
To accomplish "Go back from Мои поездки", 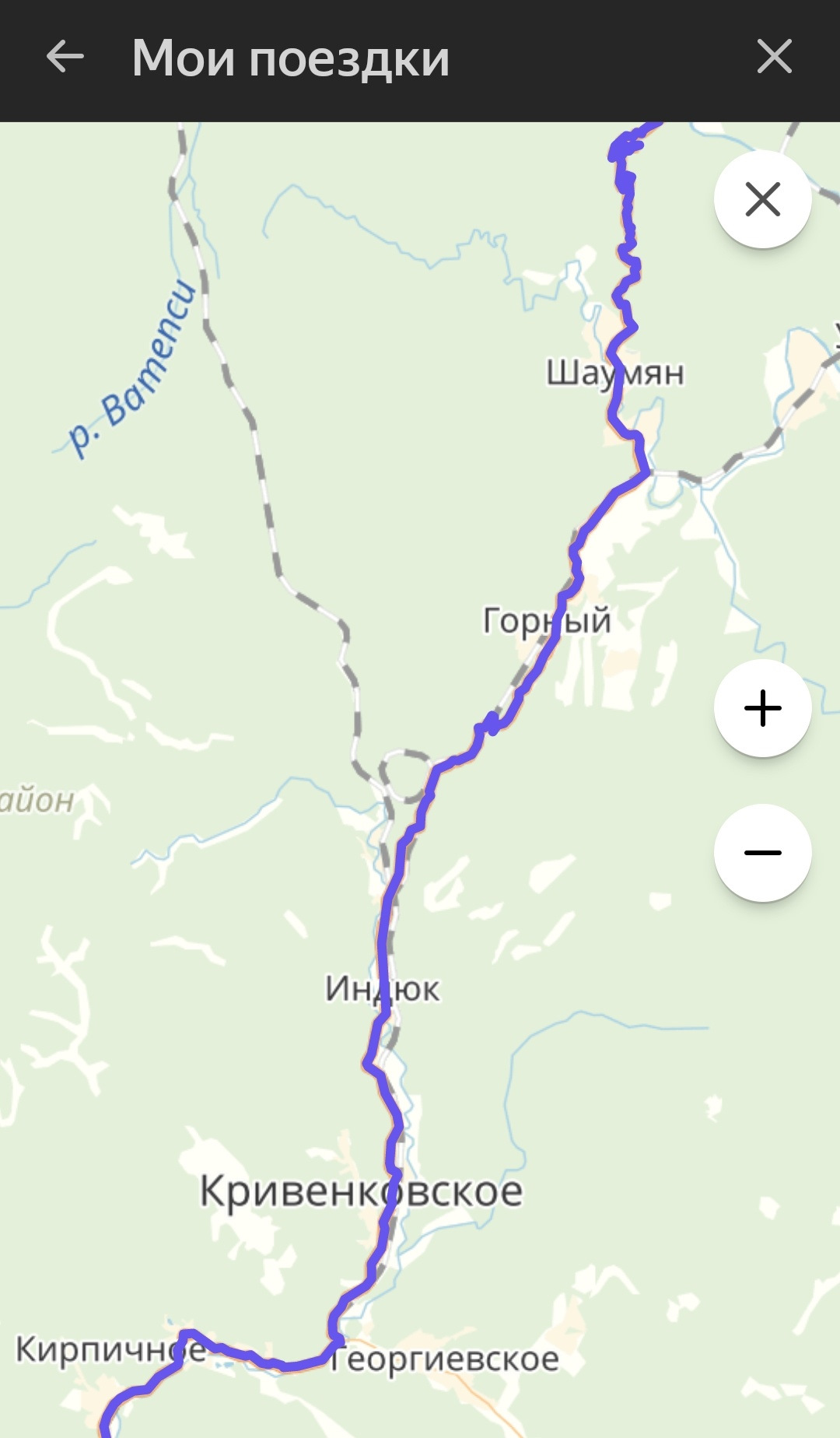I will 65,58.
